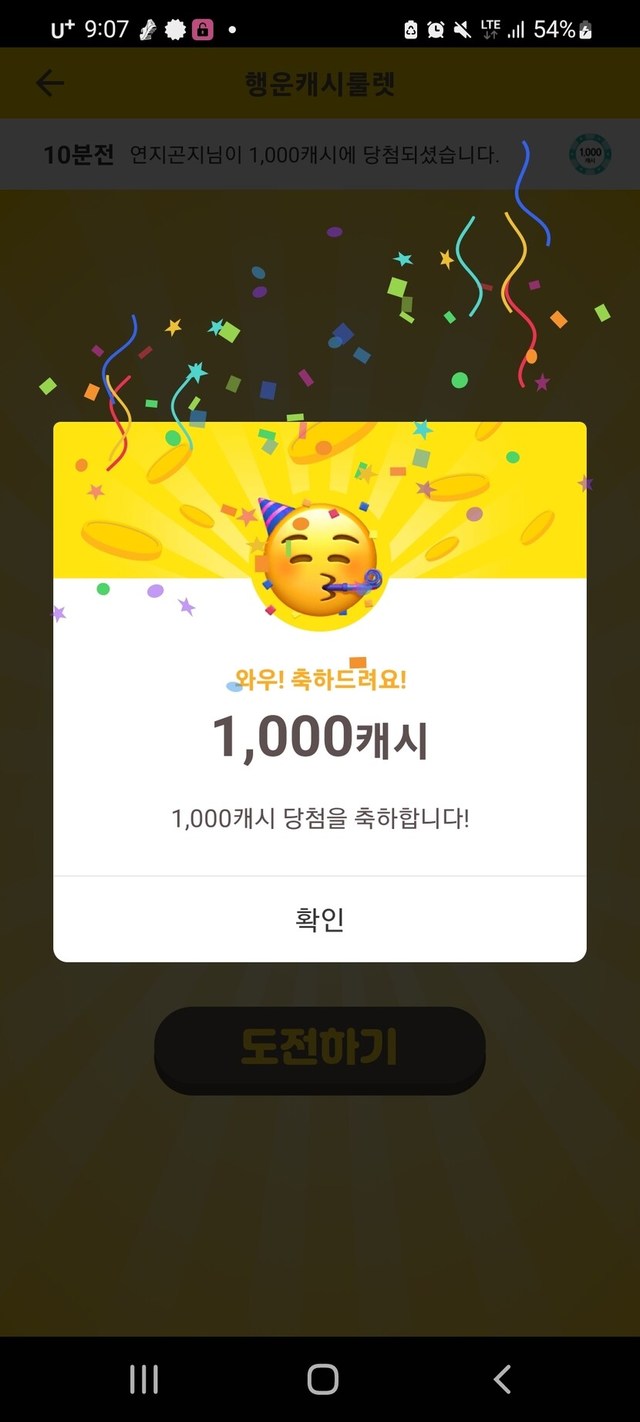
Task: Go to the home screen
Action: click(322, 1379)
